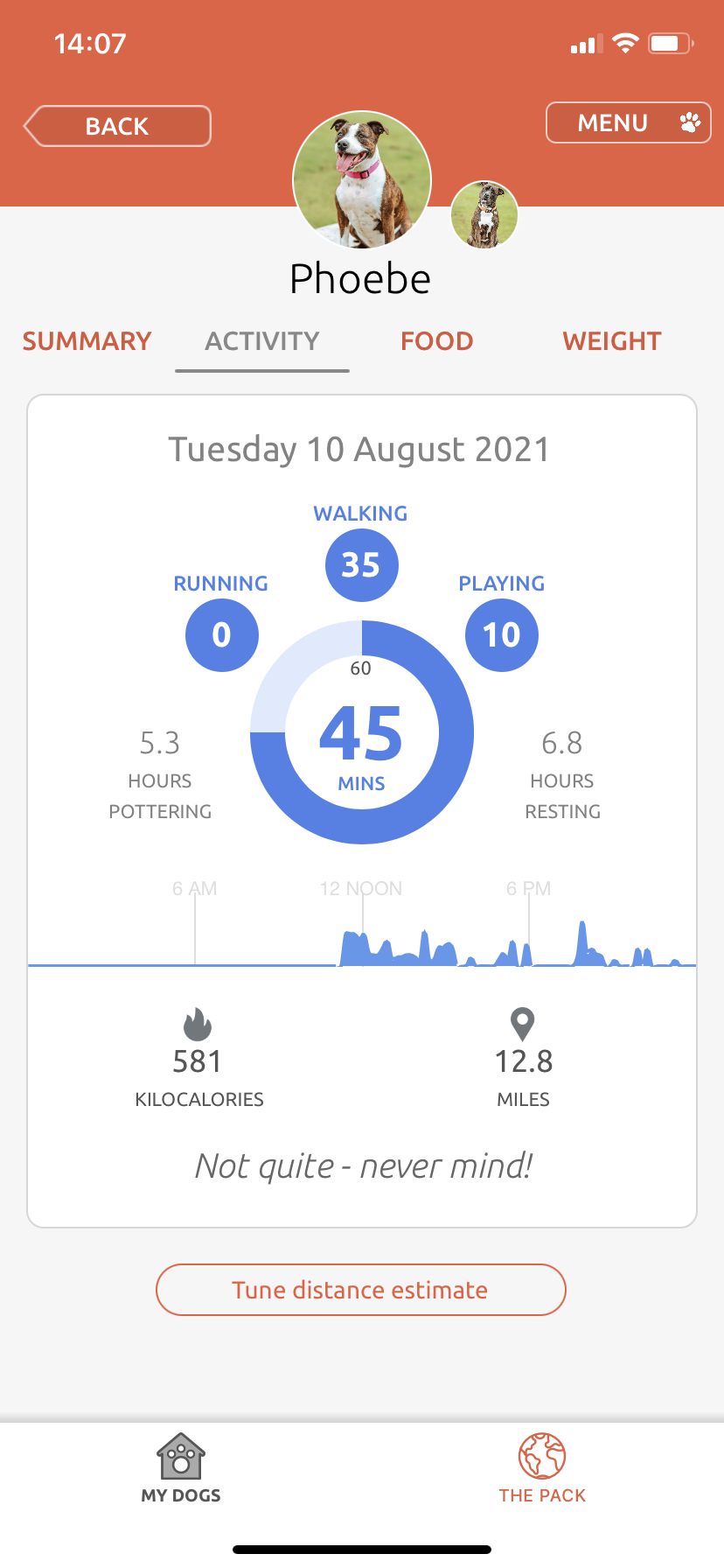The image size is (724, 1568).
Task: Select the ACTIVITY tab
Action: coord(262,341)
